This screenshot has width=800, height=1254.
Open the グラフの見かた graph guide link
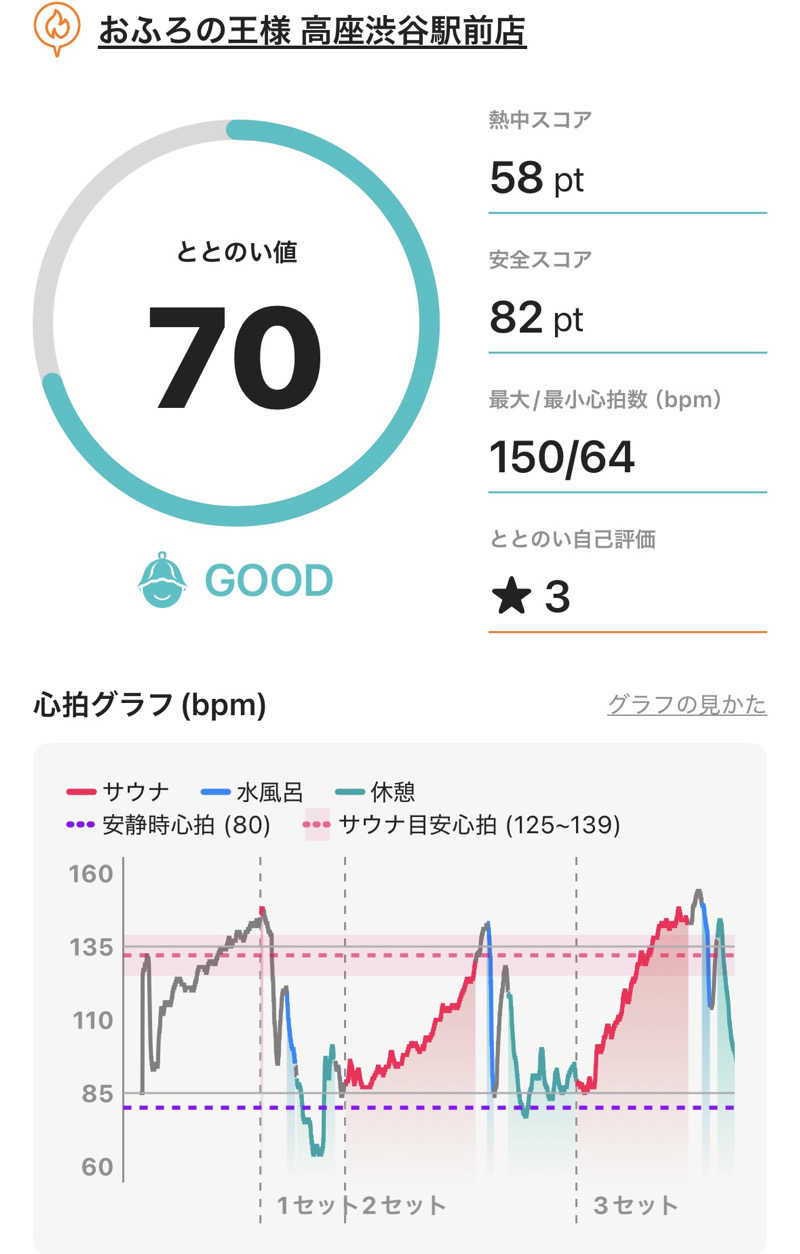coord(686,705)
